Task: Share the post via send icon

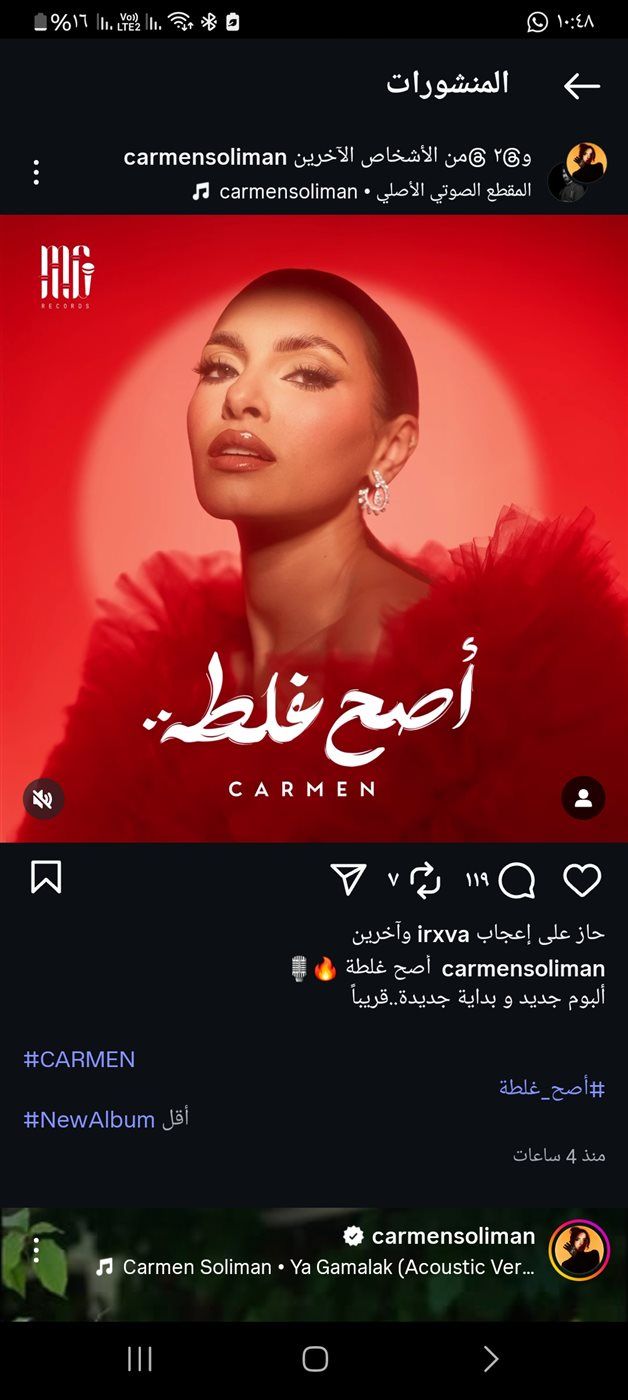Action: tap(348, 879)
